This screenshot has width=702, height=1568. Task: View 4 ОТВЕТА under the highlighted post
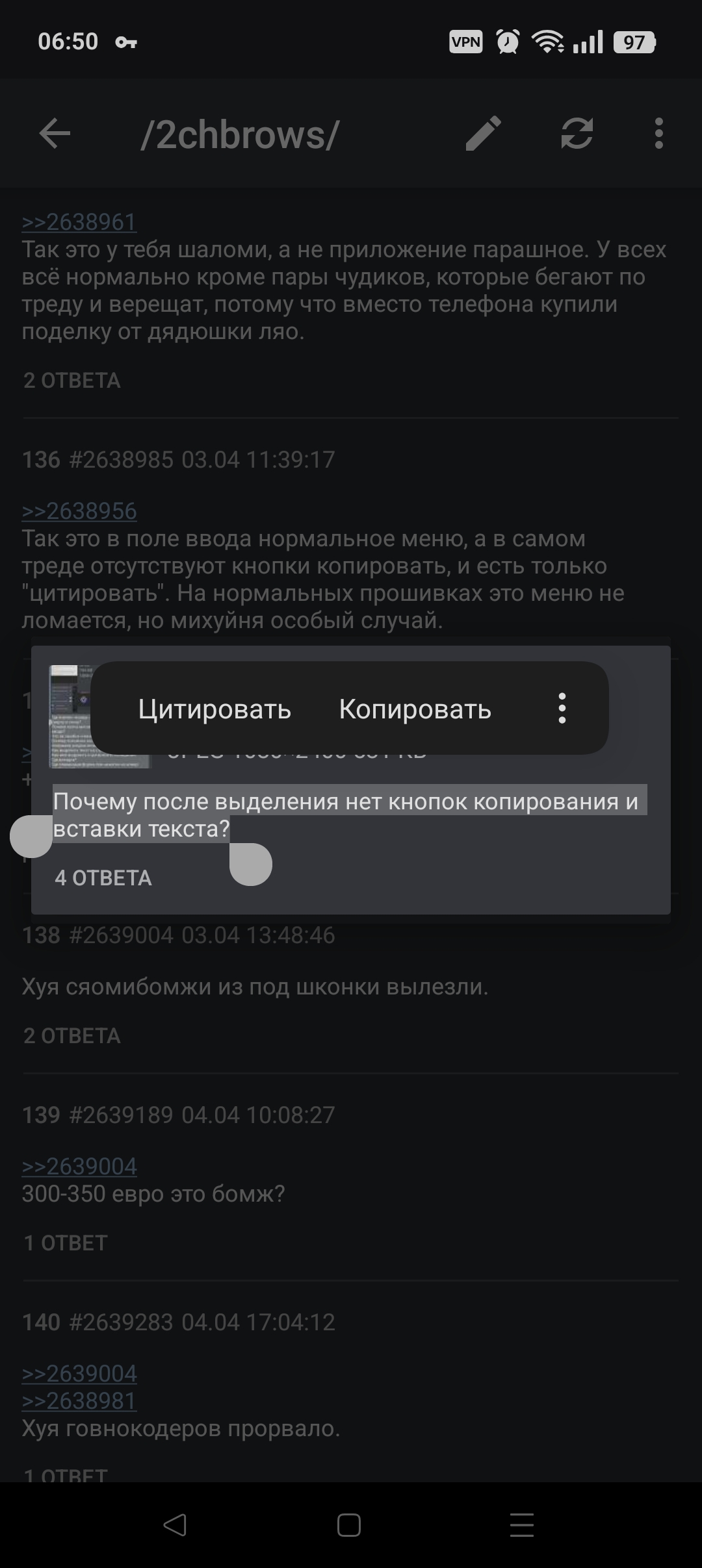[x=103, y=878]
